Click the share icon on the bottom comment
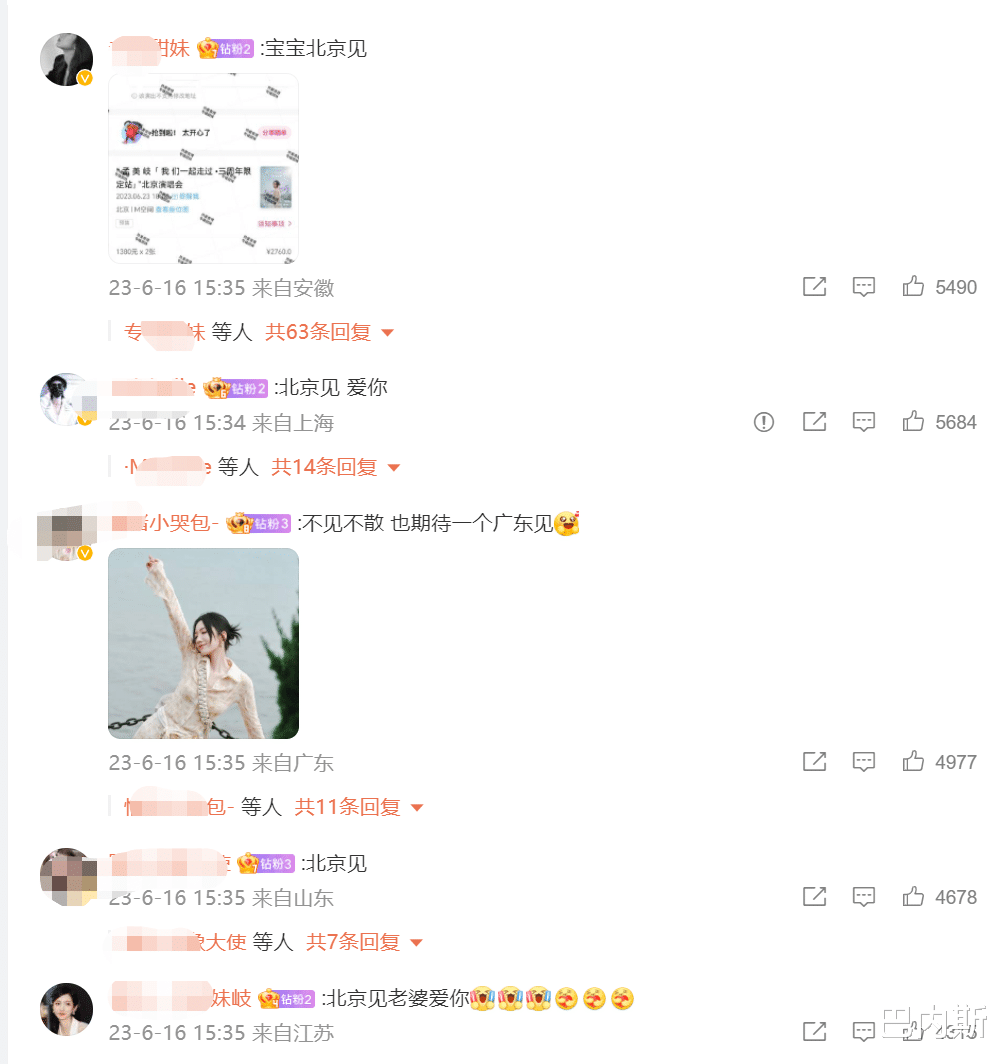Viewport: 1006px width, 1064px height. pos(814,1032)
